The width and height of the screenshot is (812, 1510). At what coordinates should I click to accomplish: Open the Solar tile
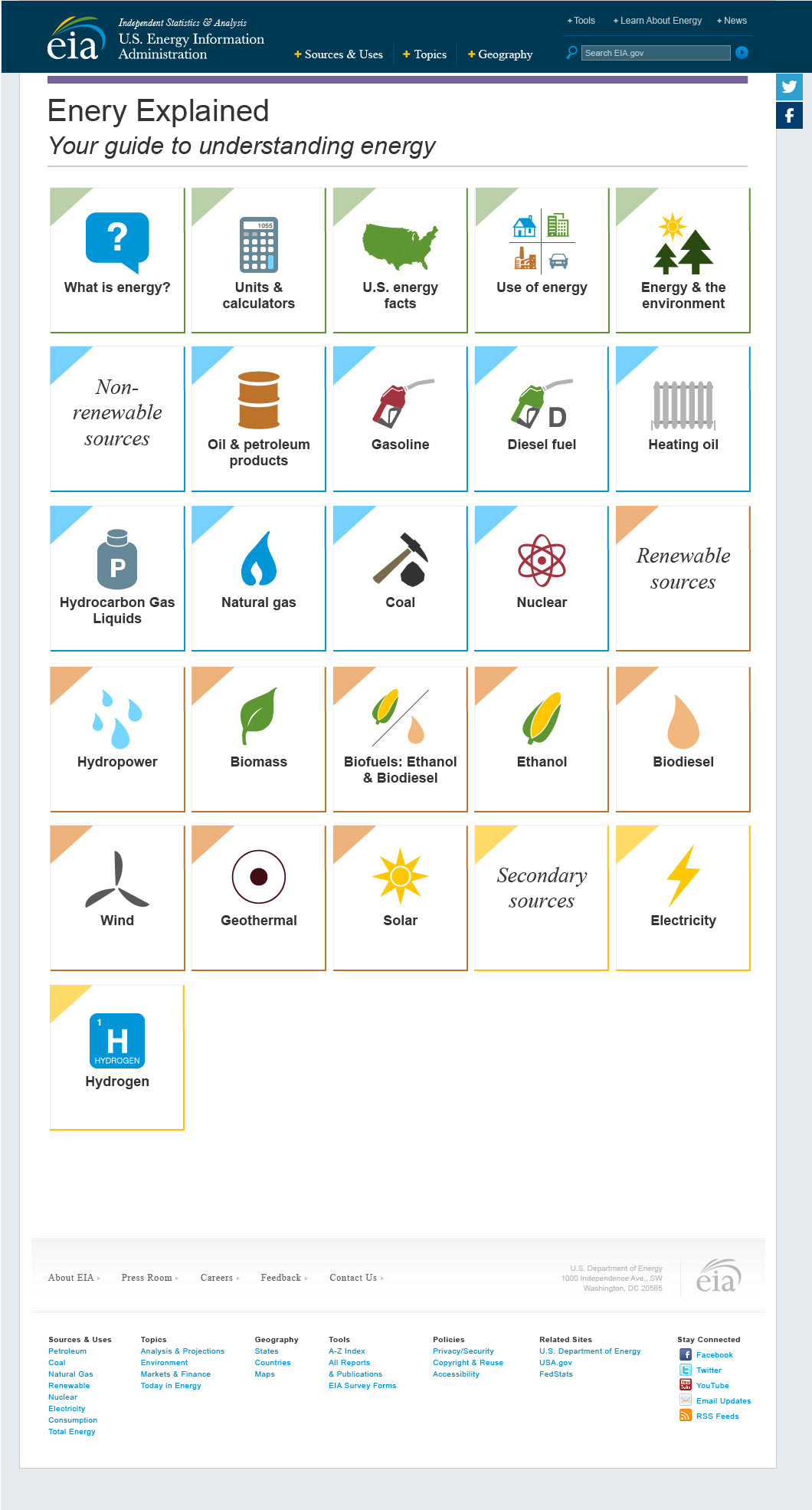[x=401, y=897]
